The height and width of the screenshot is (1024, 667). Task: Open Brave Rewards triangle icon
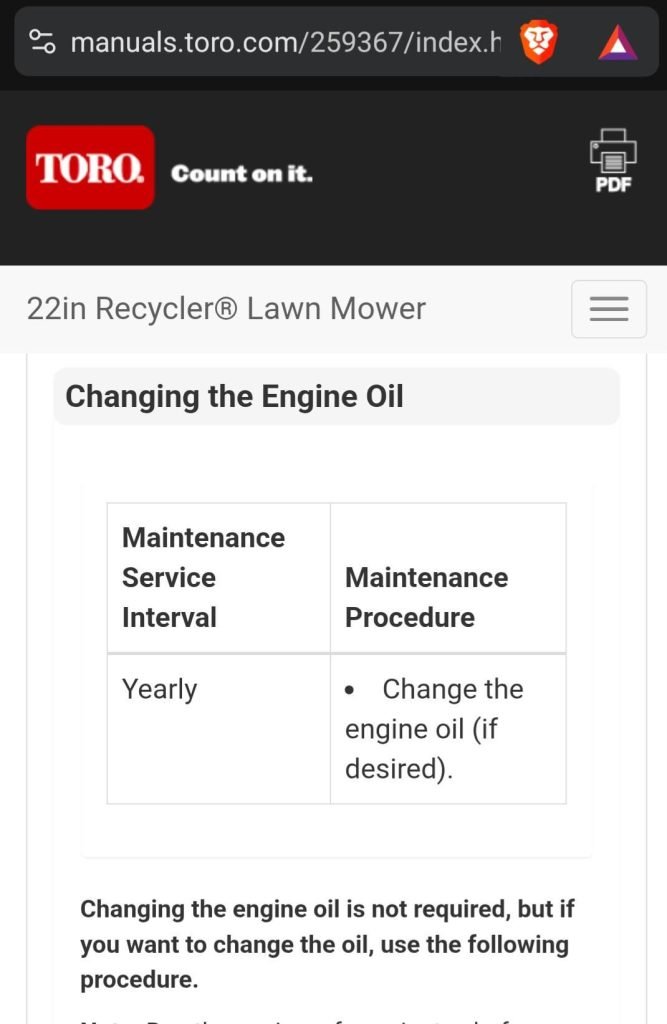[617, 42]
